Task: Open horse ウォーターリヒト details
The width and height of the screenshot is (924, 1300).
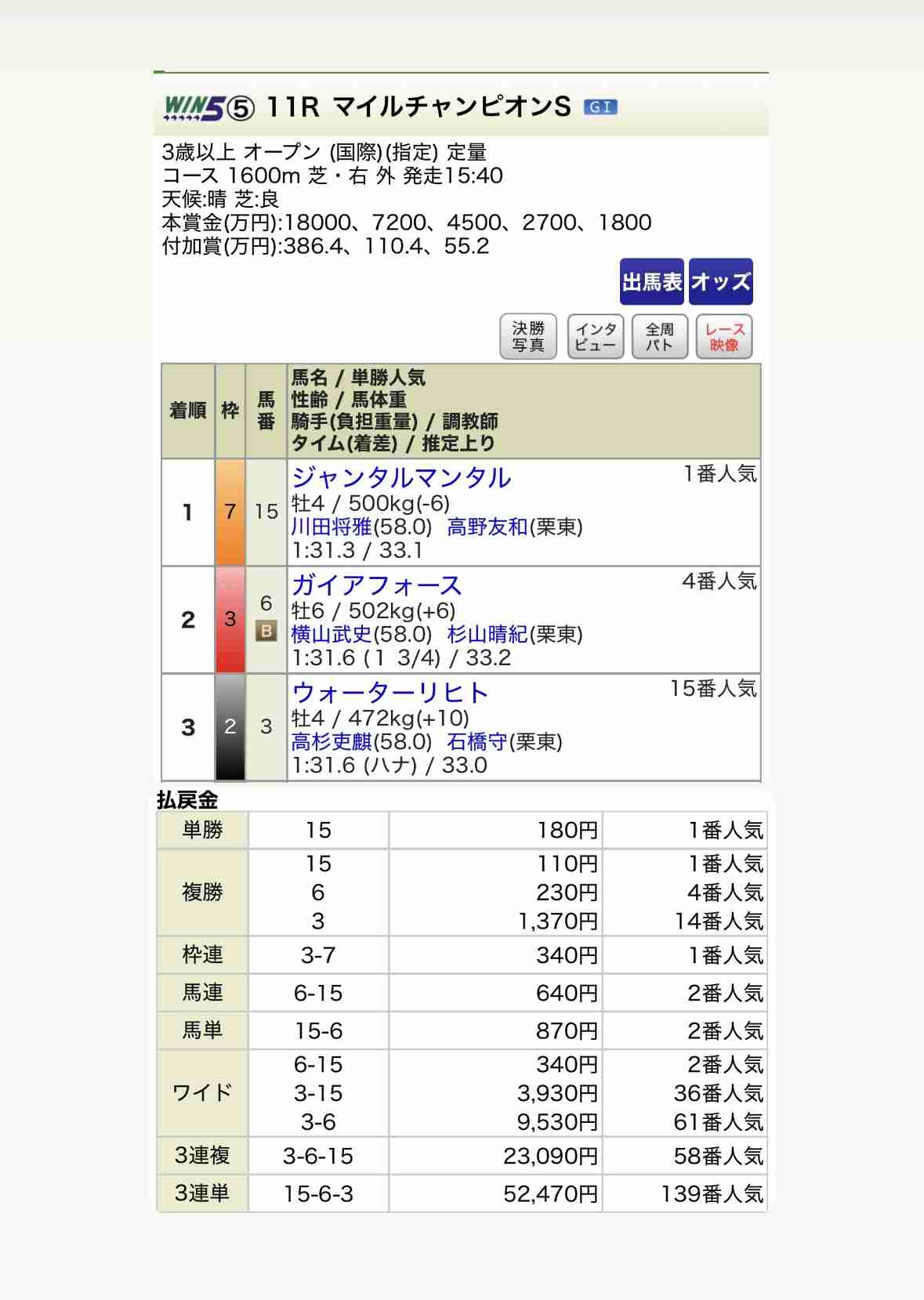Action: [390, 693]
